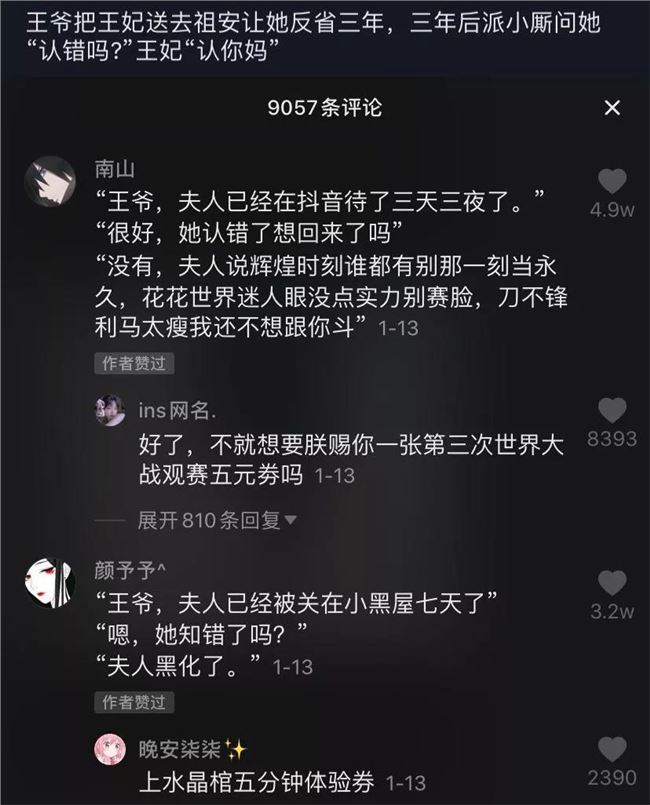This screenshot has width=650, height=805.
Task: Open 颜予予's profile avatar
Action: coord(49,581)
